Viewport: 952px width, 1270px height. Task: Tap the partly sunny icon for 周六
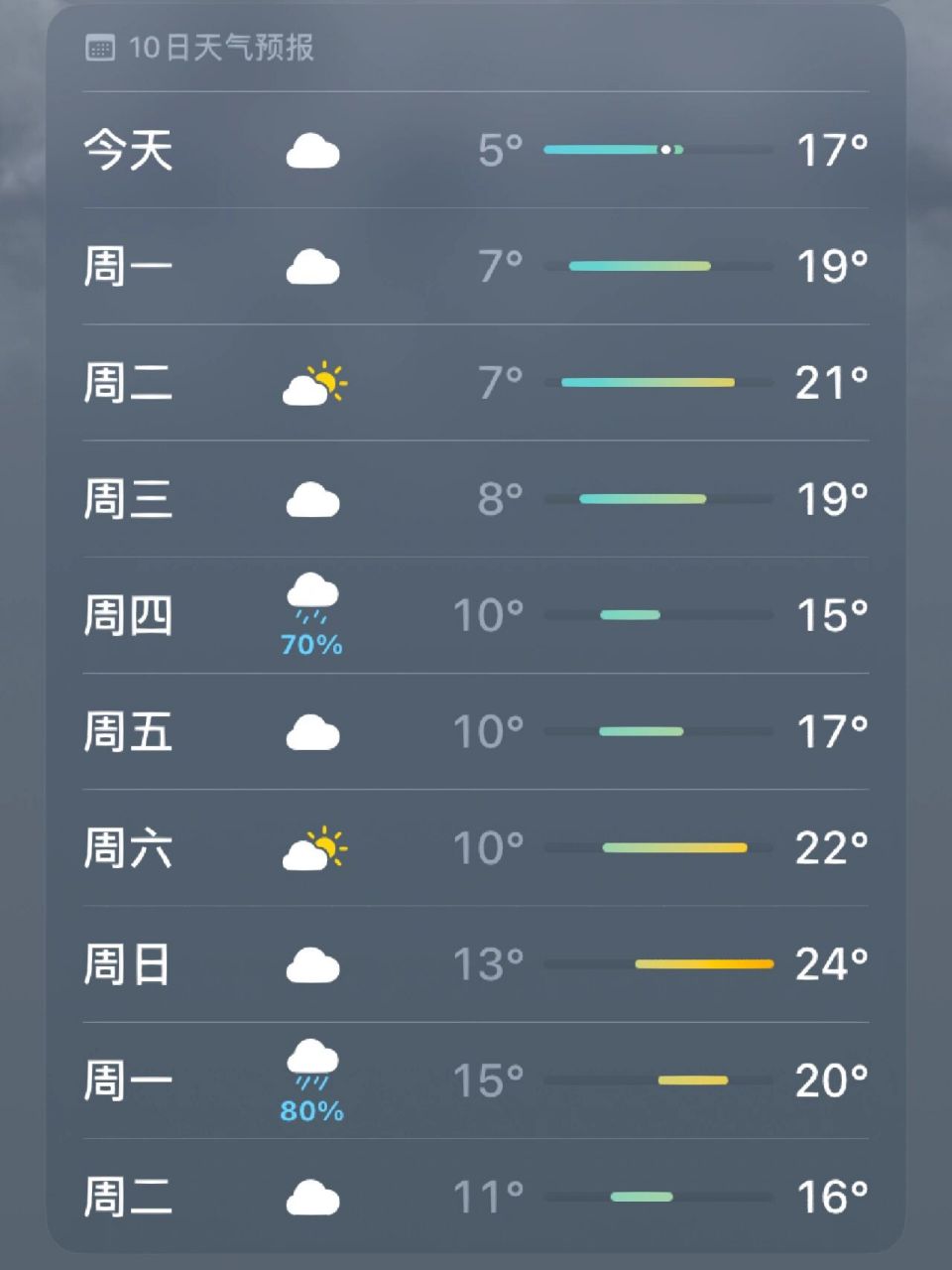point(313,848)
